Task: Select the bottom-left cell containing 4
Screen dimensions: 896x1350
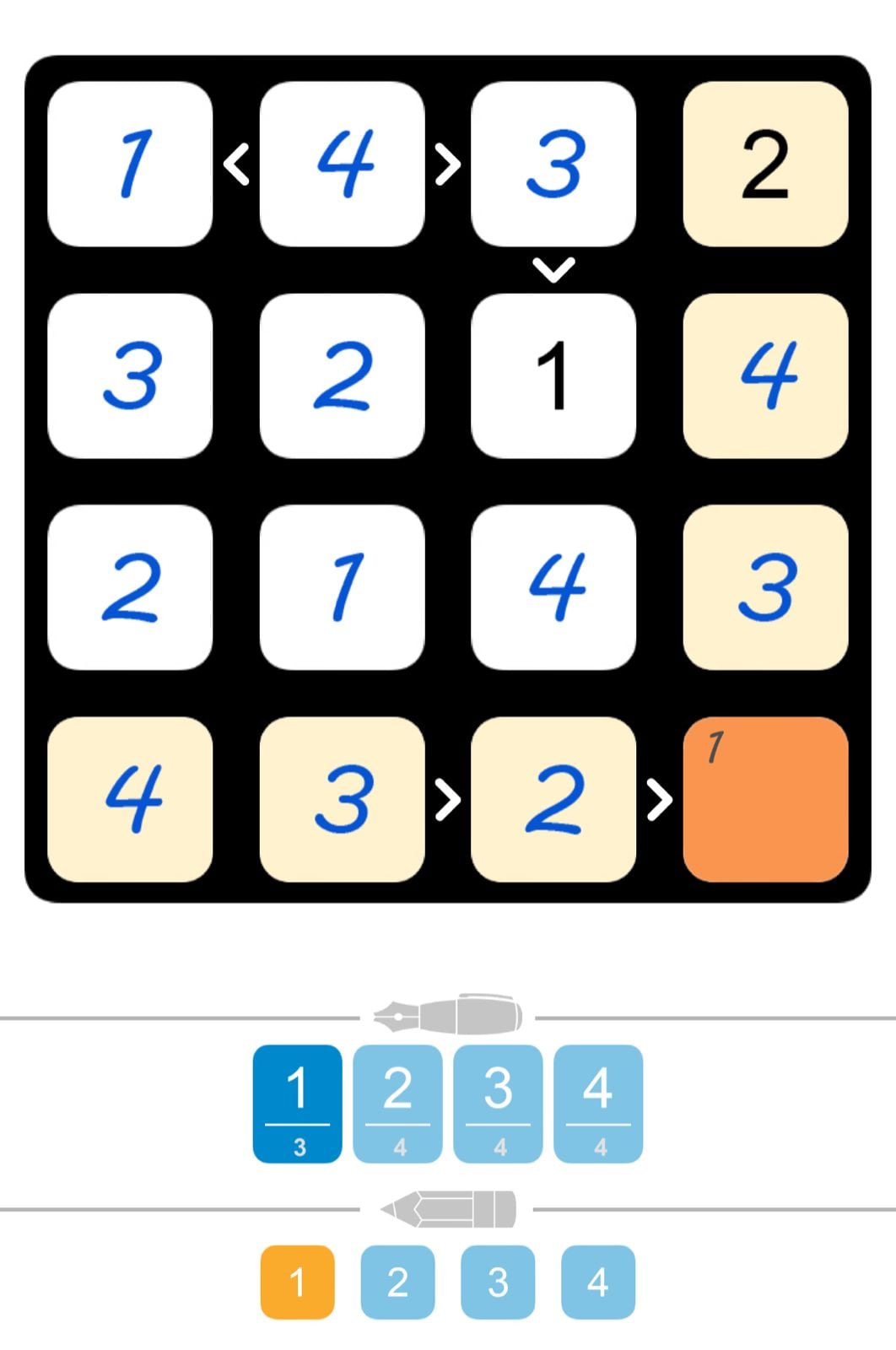Action: [130, 799]
